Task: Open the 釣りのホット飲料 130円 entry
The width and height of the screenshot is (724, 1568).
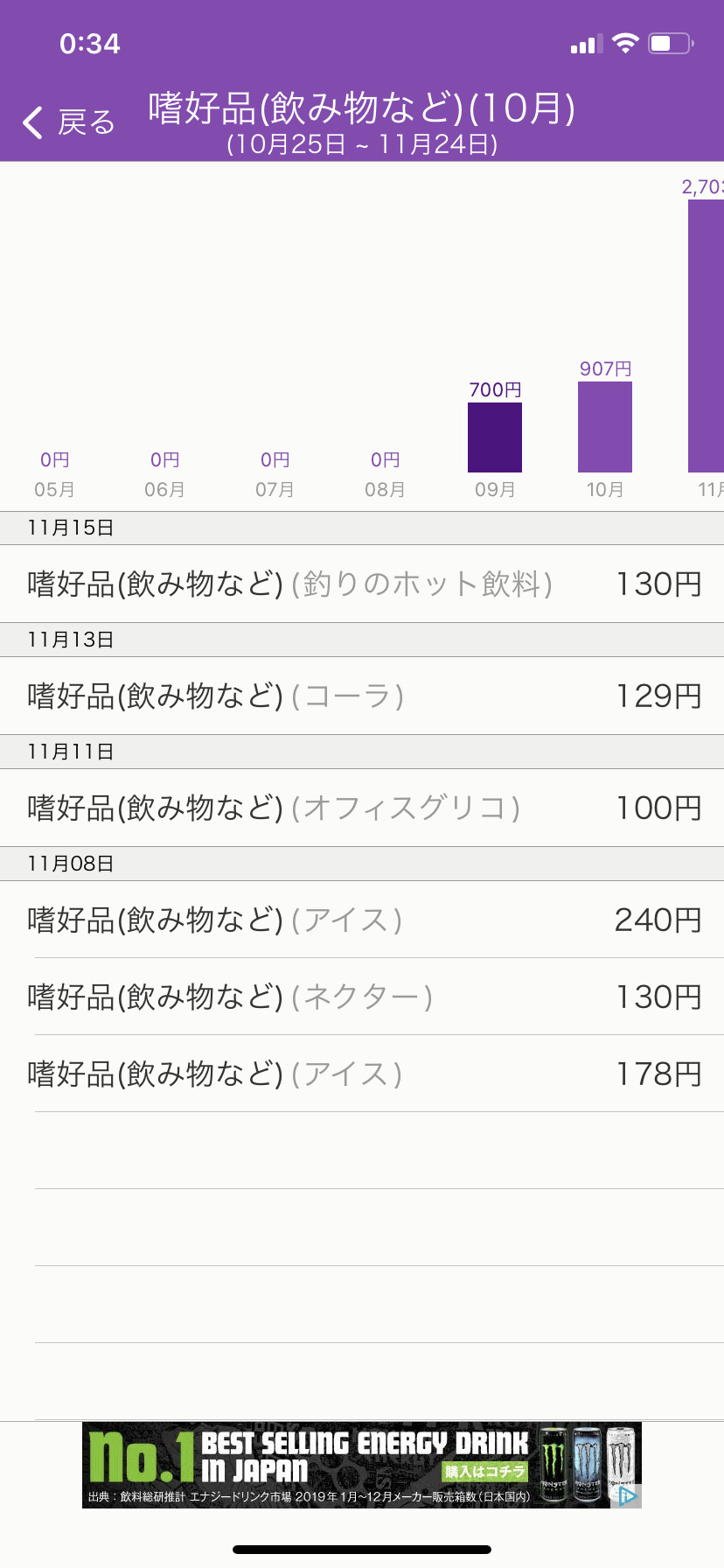Action: [362, 584]
